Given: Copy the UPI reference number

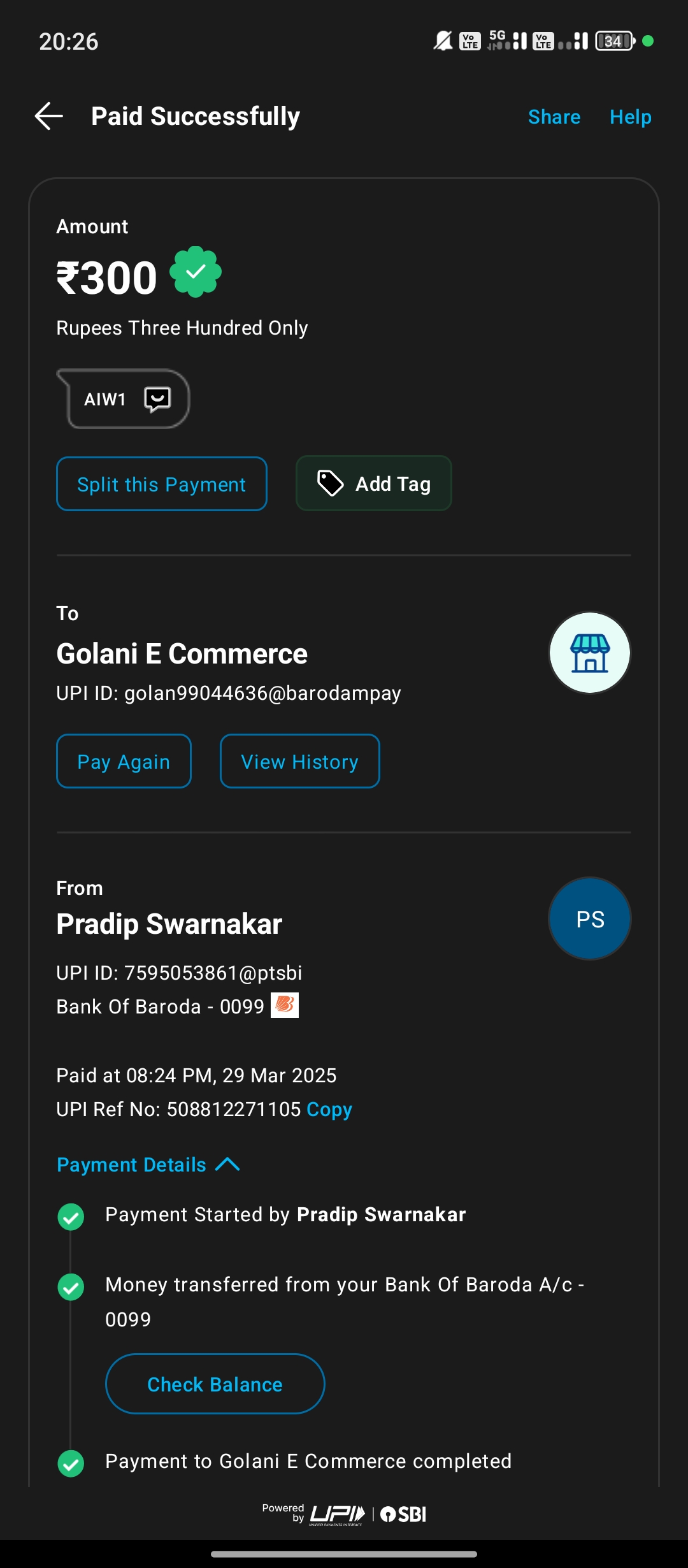Looking at the screenshot, I should pyautogui.click(x=329, y=1109).
